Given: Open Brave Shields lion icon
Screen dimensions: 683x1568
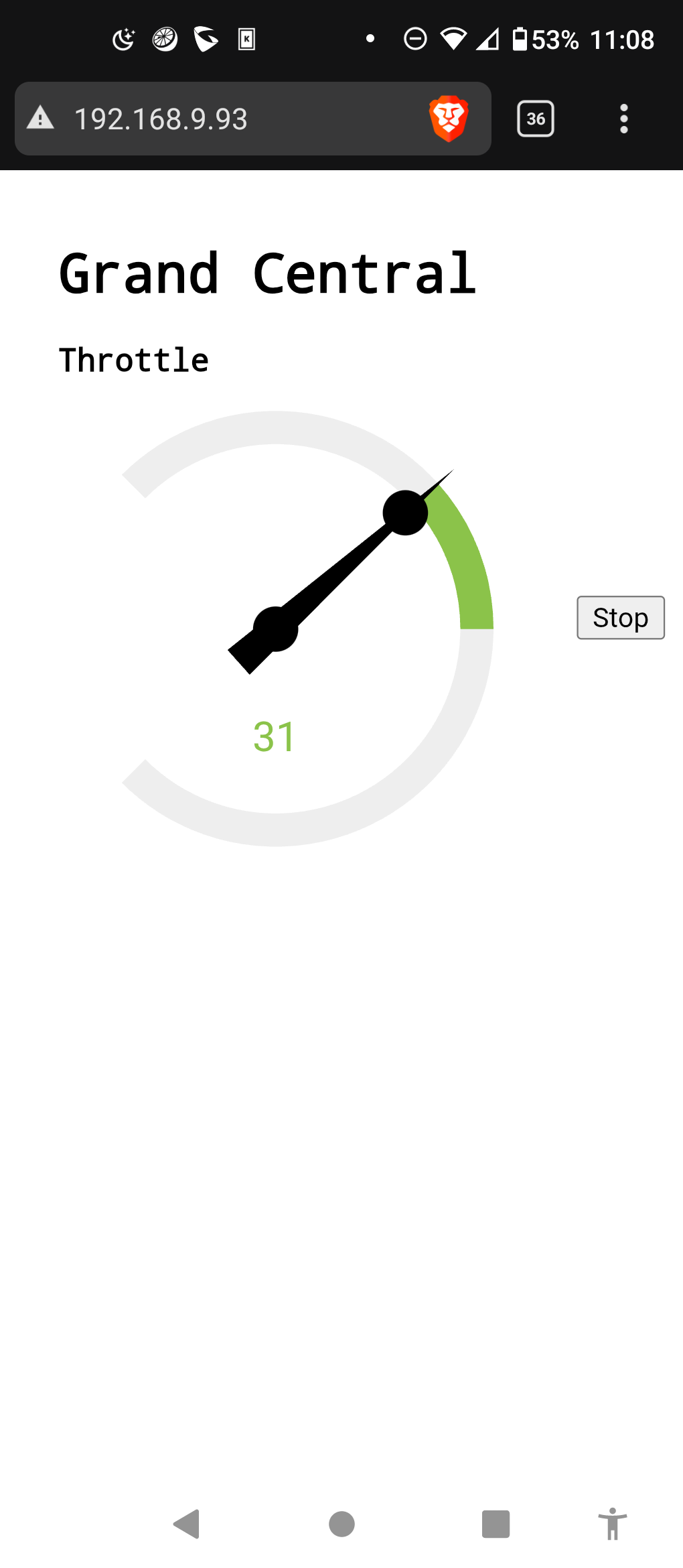Looking at the screenshot, I should (448, 119).
